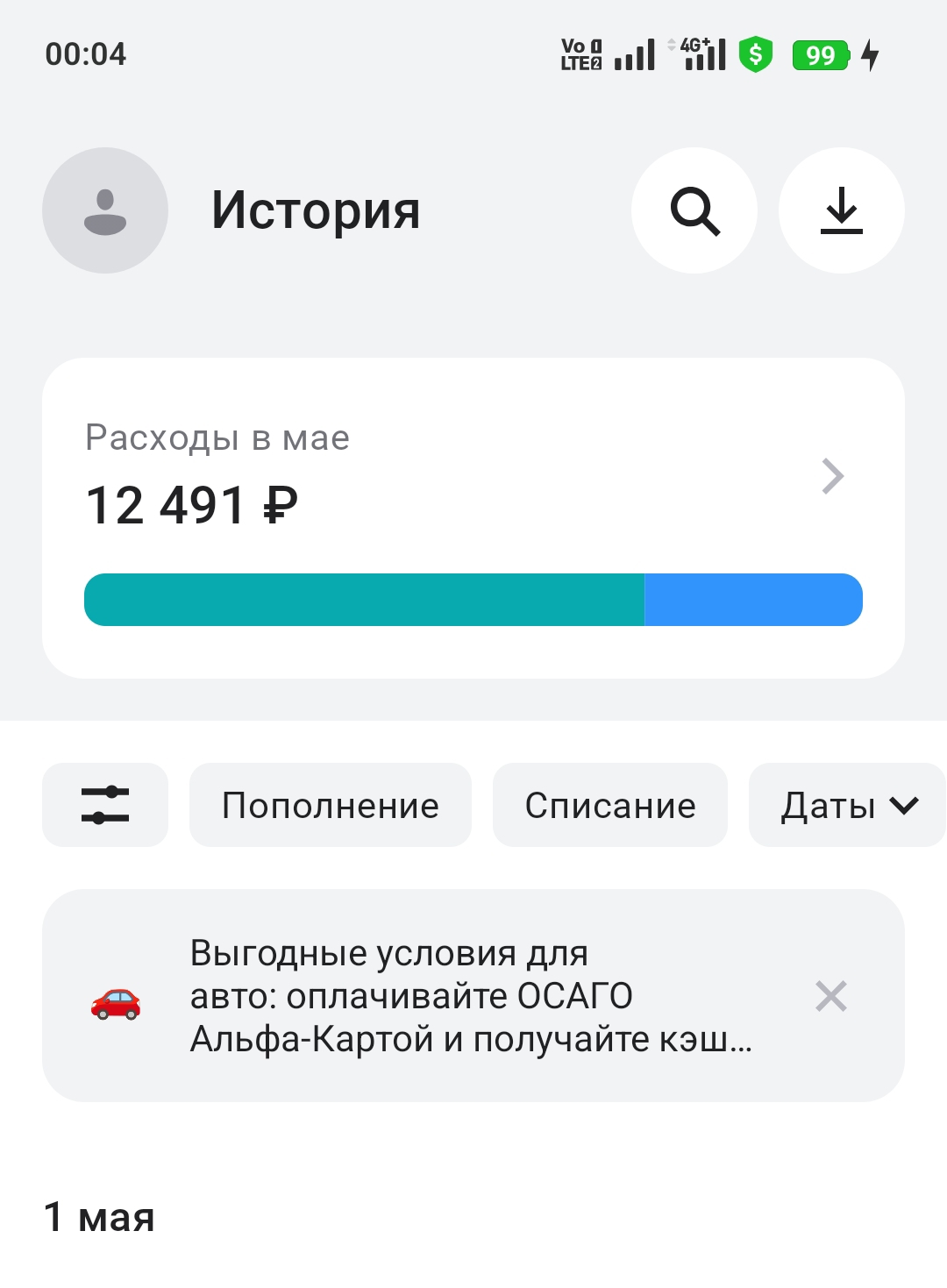
Task: Open the May expenses card
Action: 473,517
